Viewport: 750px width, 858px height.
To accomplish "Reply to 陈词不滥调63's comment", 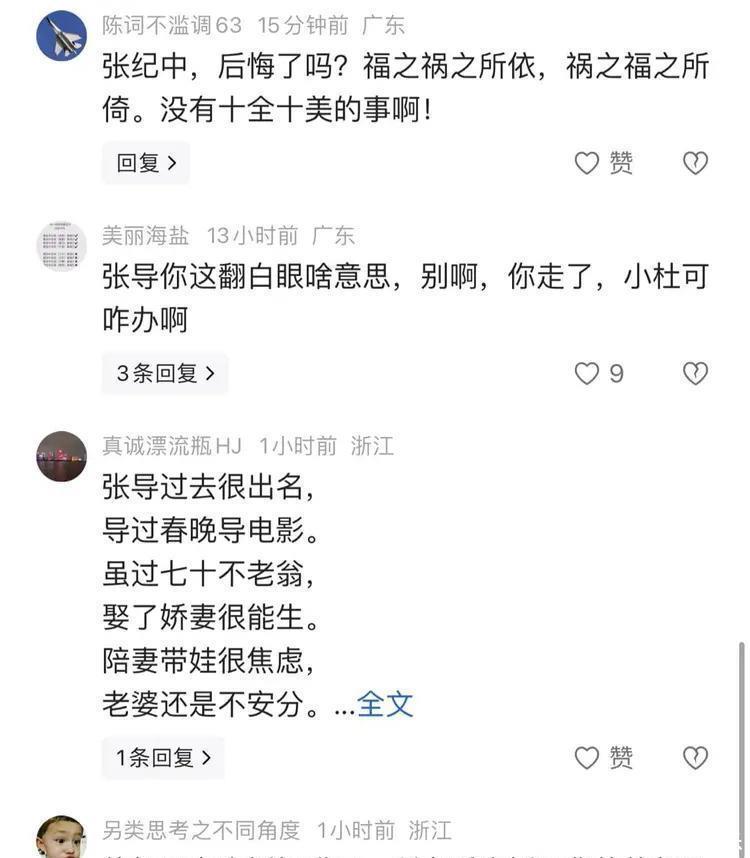I will coord(146,163).
